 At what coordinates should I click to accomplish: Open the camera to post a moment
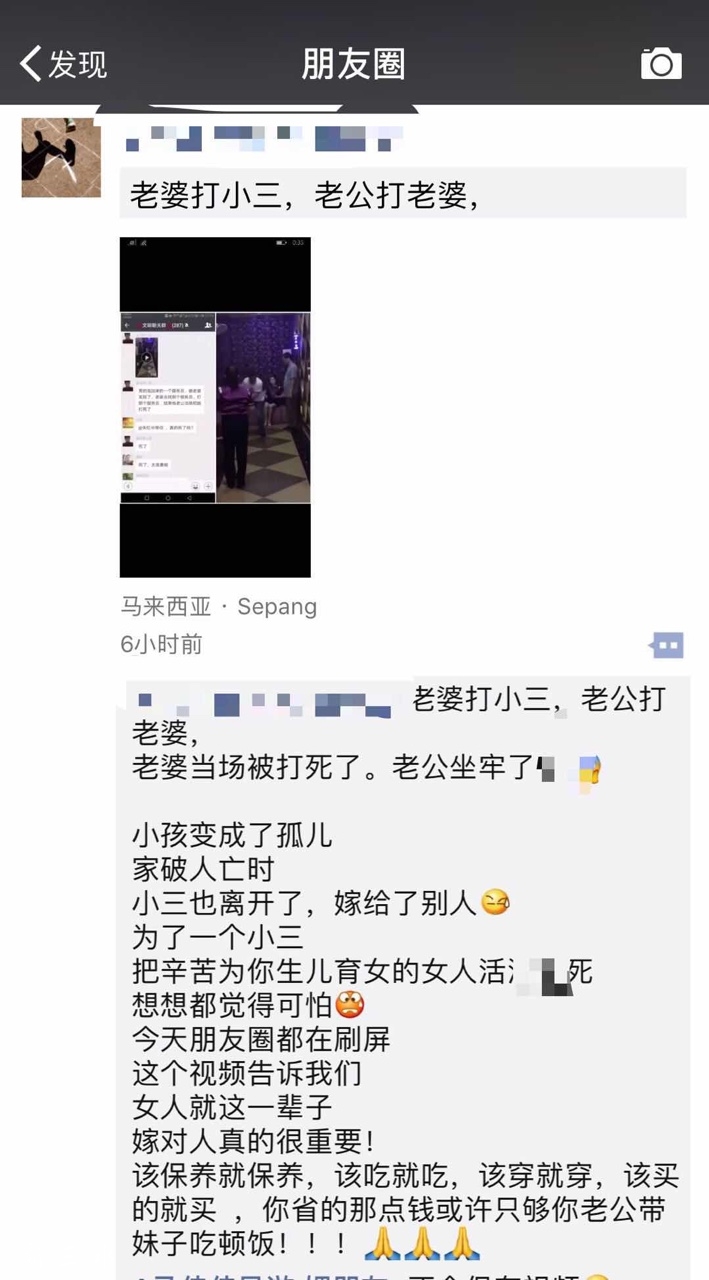tap(660, 65)
